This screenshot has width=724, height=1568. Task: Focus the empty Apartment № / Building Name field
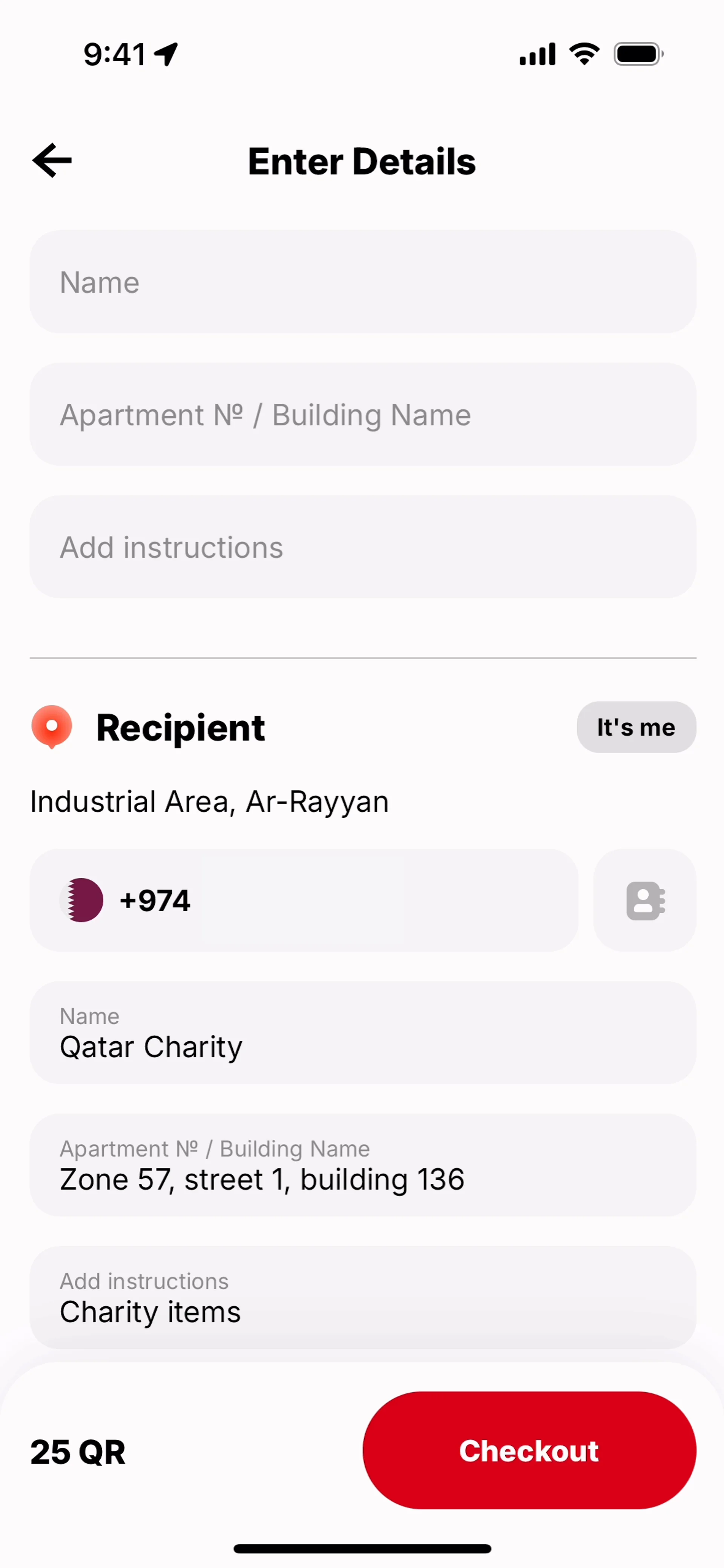tap(362, 414)
